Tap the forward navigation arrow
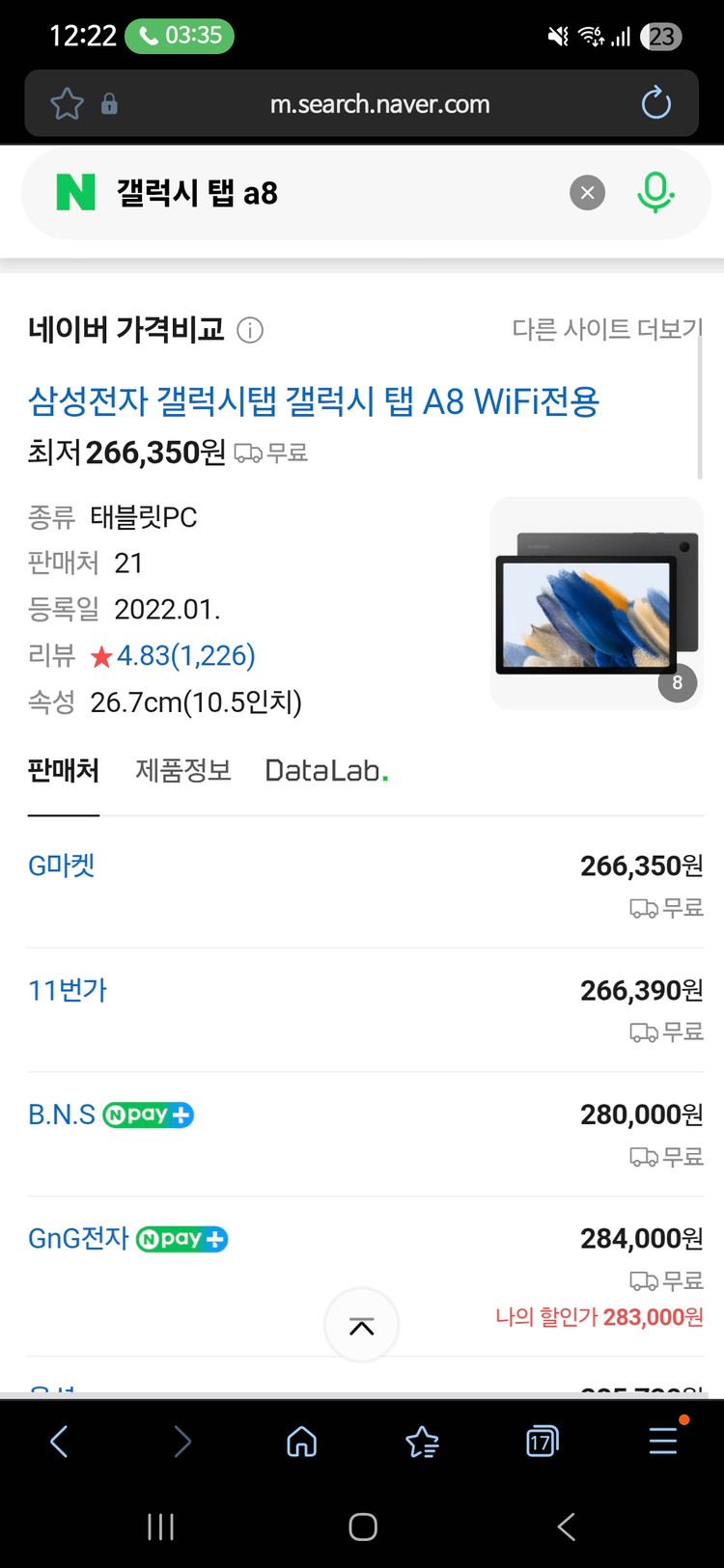Viewport: 724px width, 1568px height. [180, 1441]
